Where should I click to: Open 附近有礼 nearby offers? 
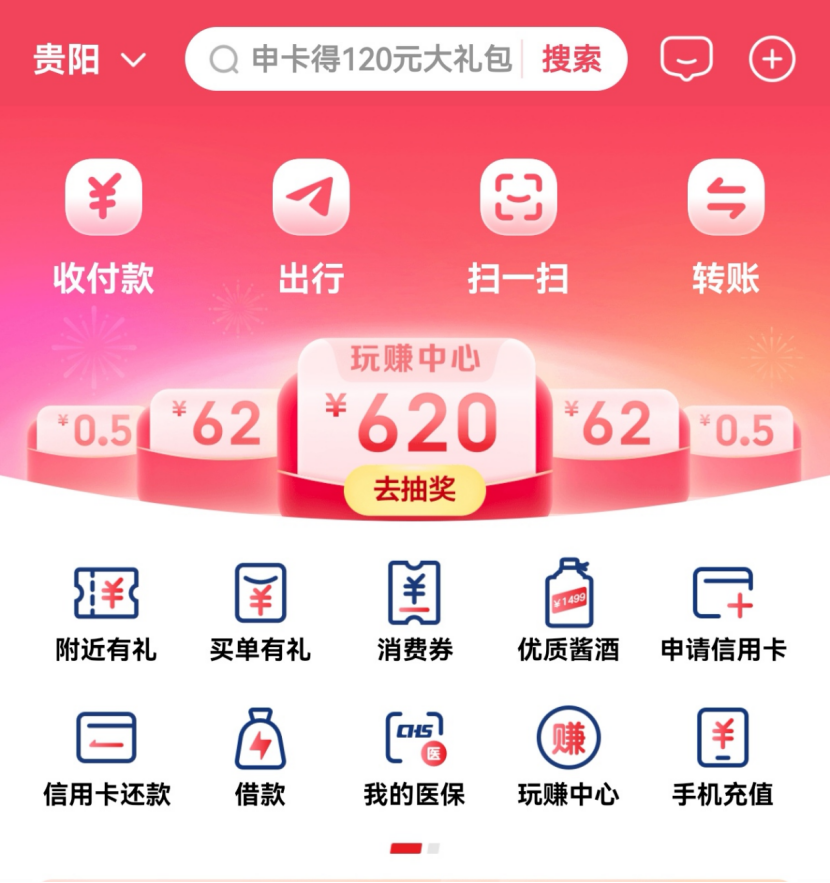point(106,612)
